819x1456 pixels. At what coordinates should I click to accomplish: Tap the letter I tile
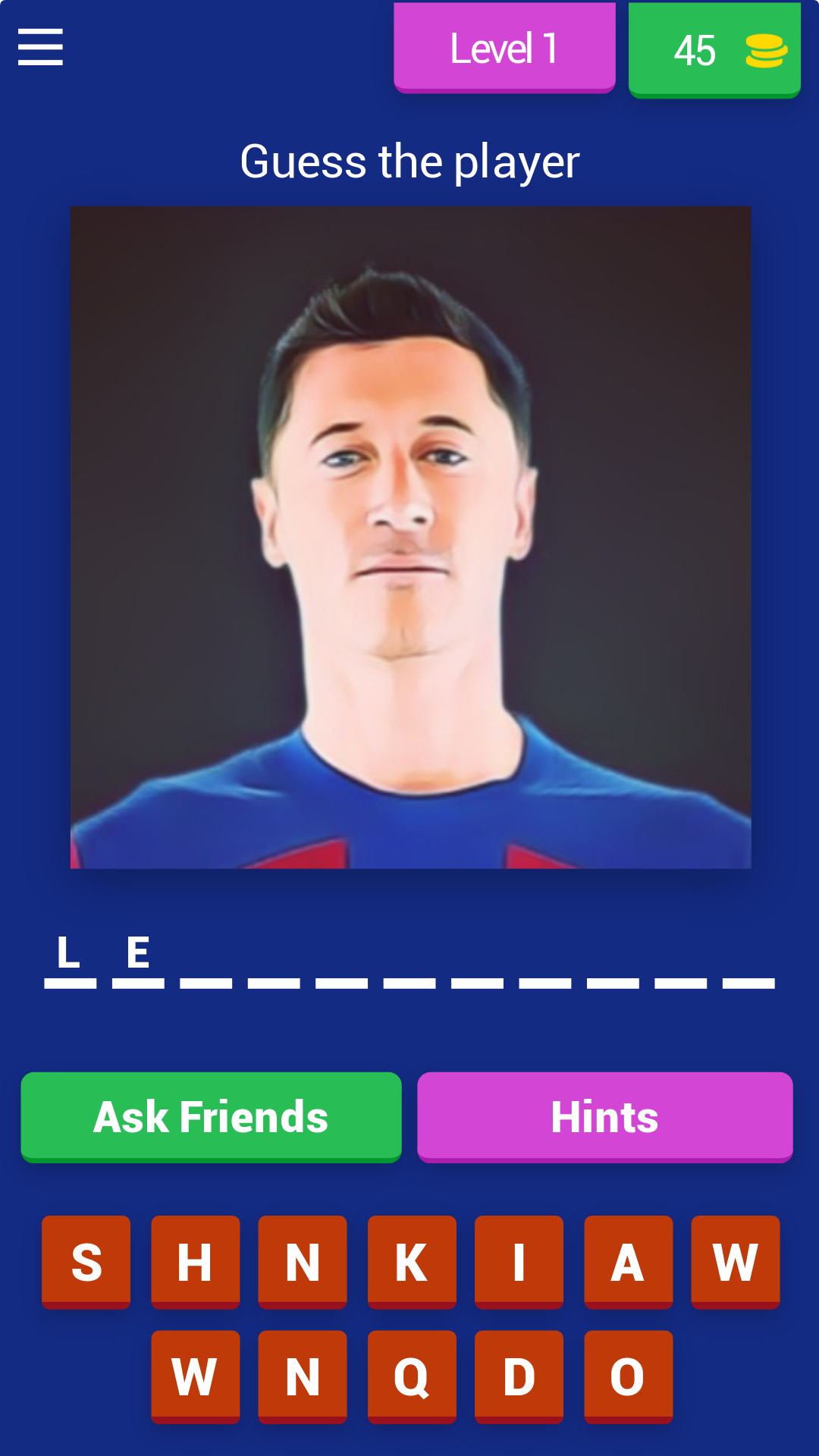[x=519, y=1262]
